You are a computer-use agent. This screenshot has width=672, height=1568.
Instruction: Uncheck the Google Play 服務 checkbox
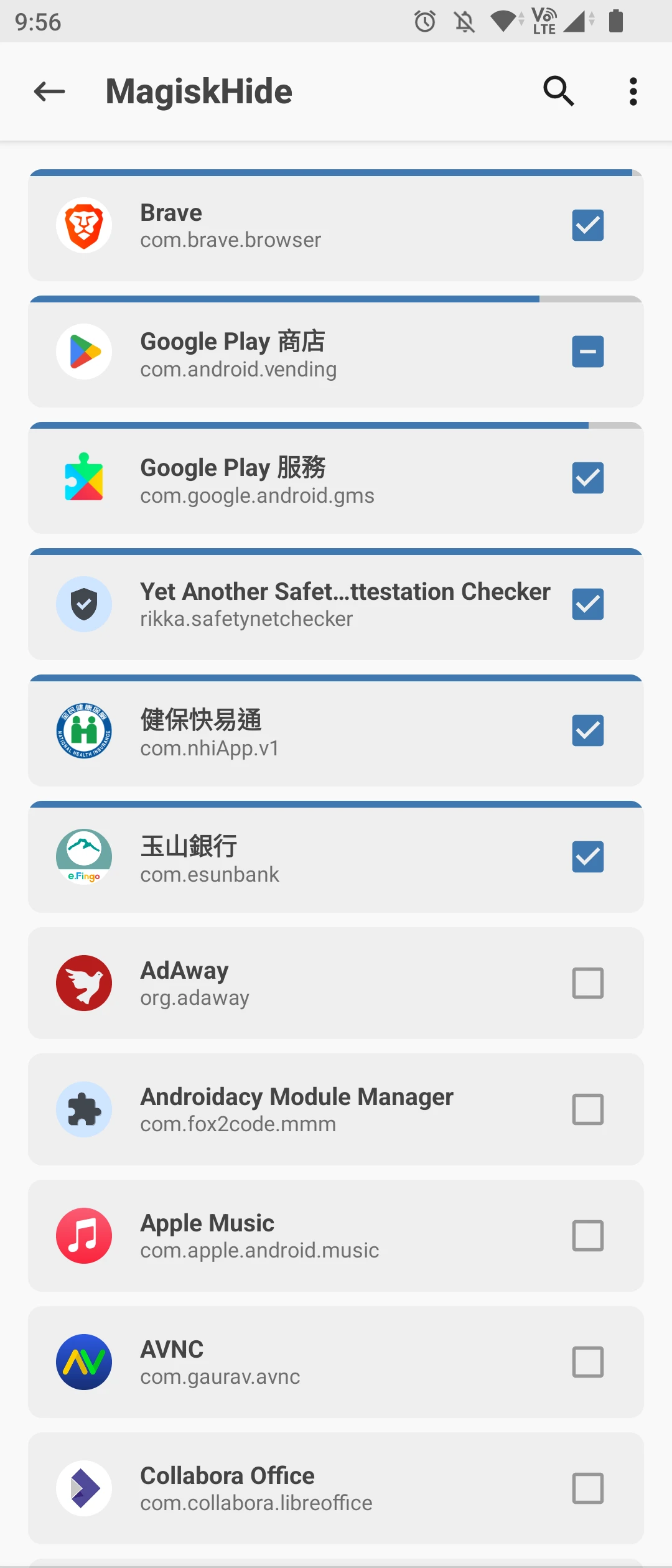(587, 478)
